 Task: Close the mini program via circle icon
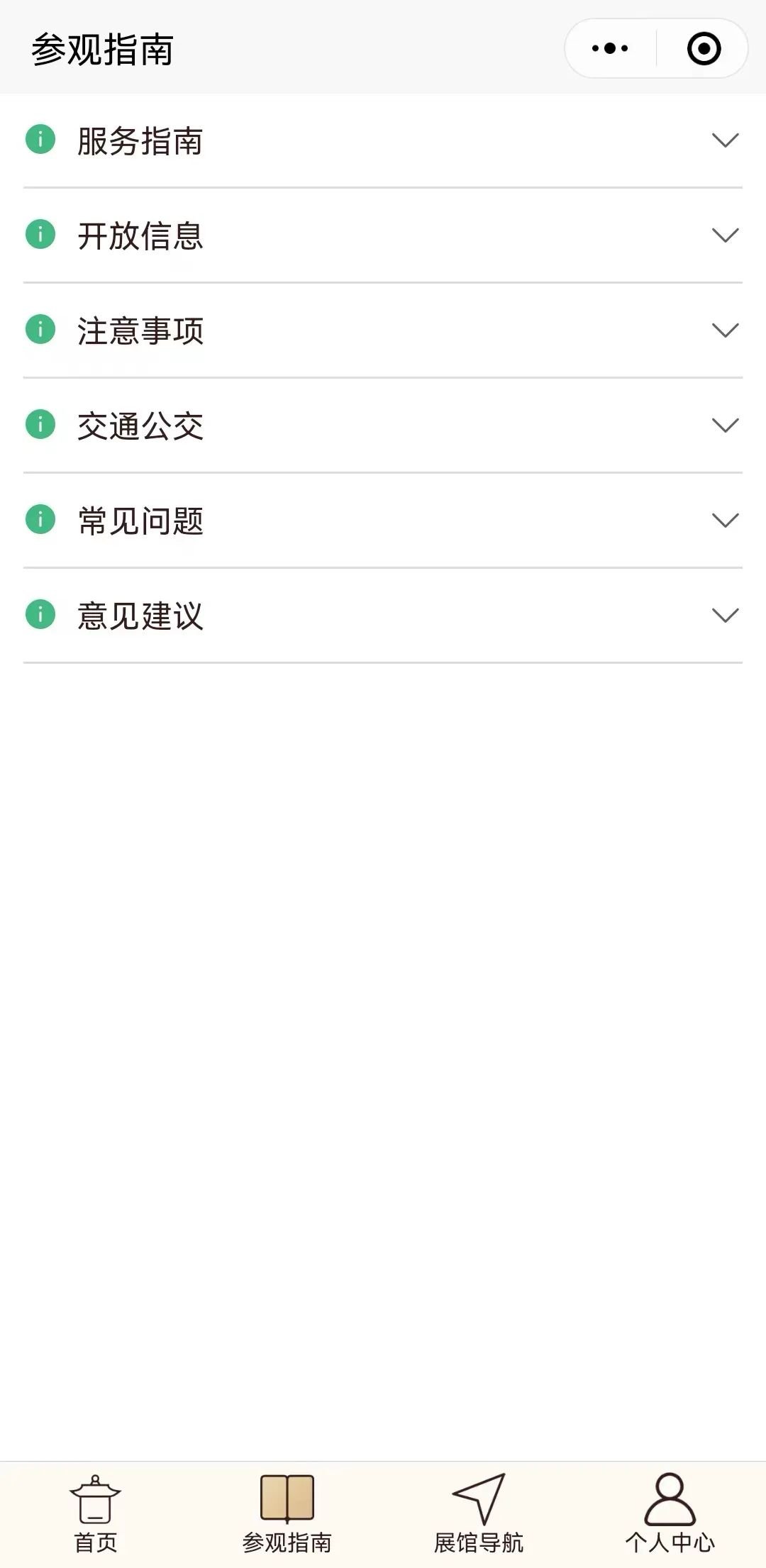point(704,49)
